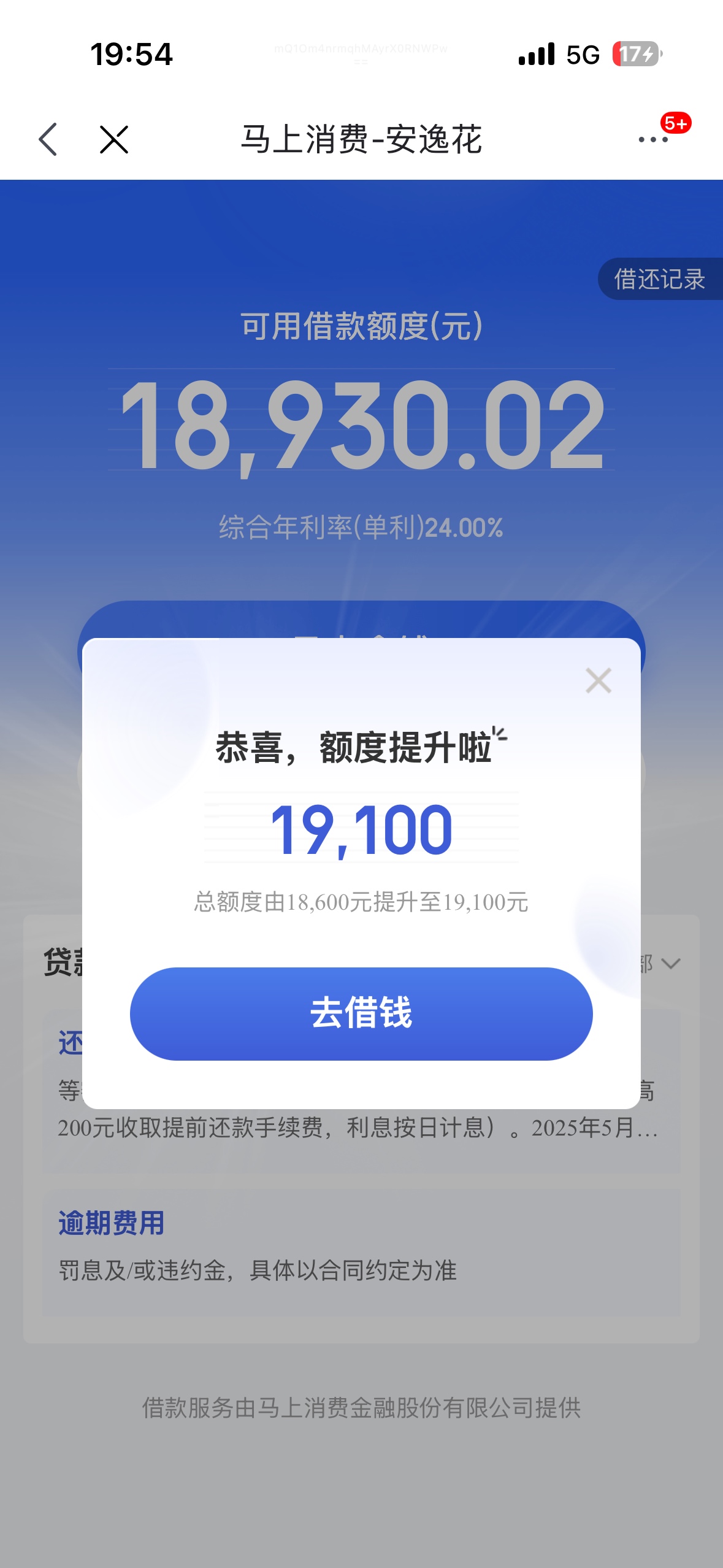Close the 马上消费-安逸花 page
This screenshot has height=1568, width=723.
(114, 139)
